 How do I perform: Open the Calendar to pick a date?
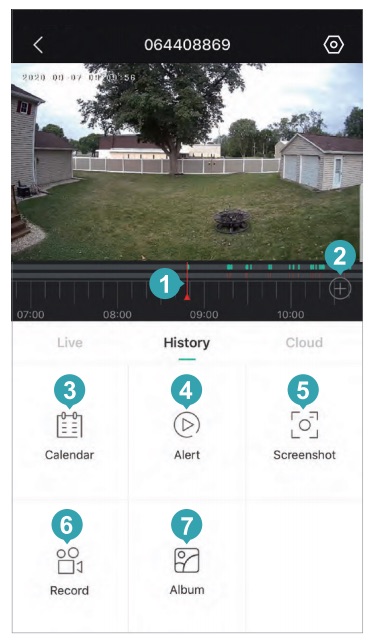point(70,436)
